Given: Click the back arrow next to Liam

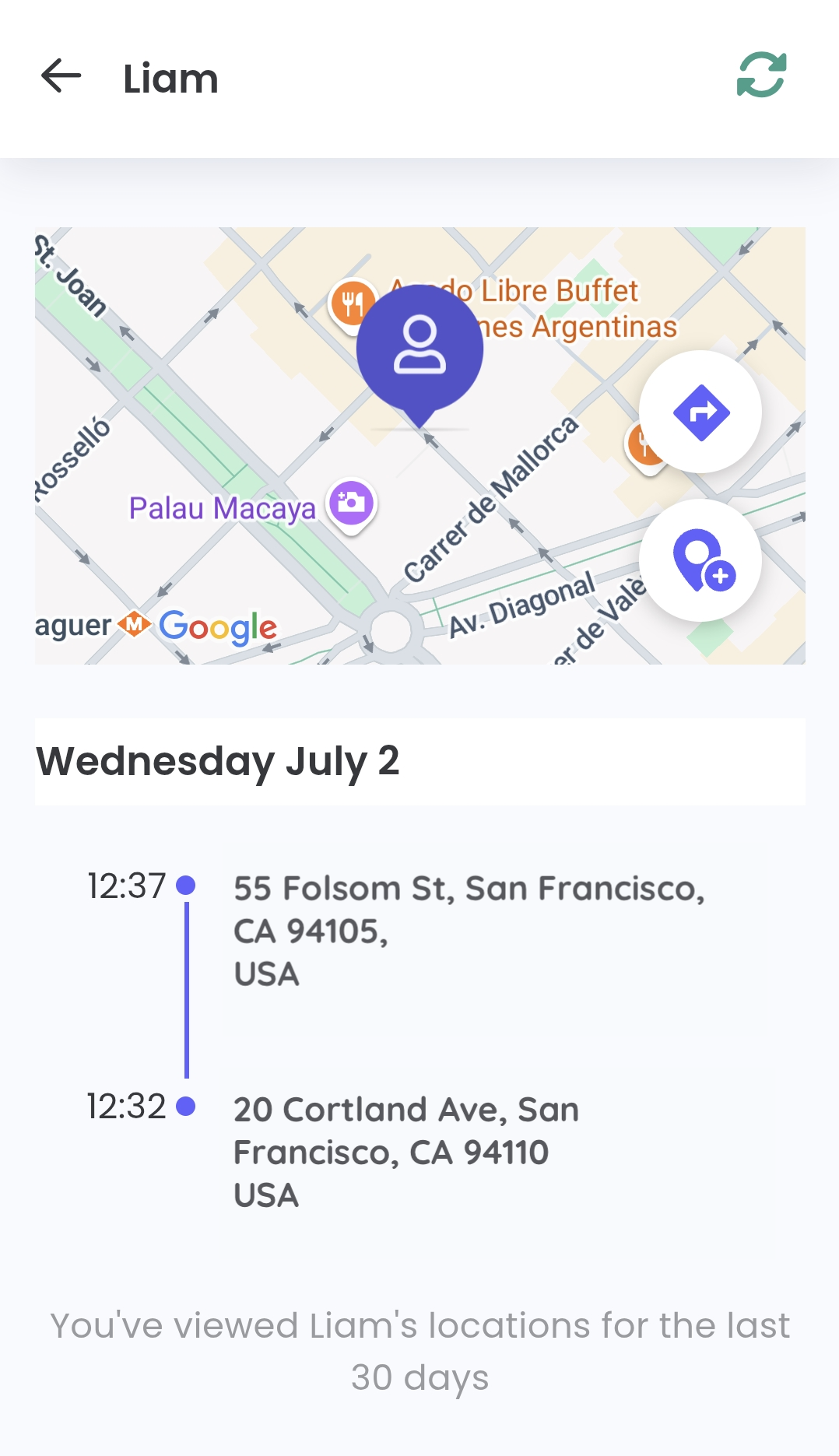Looking at the screenshot, I should pyautogui.click(x=60, y=77).
